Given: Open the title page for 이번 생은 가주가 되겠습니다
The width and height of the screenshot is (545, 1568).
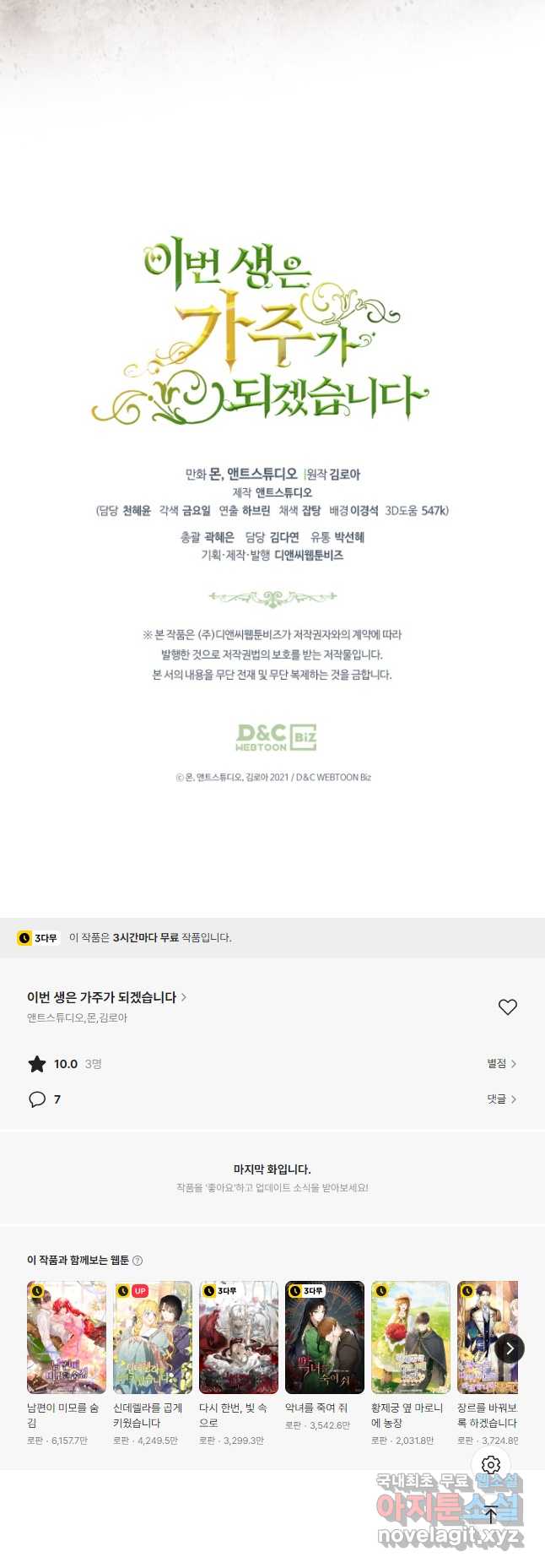Looking at the screenshot, I should click(106, 997).
